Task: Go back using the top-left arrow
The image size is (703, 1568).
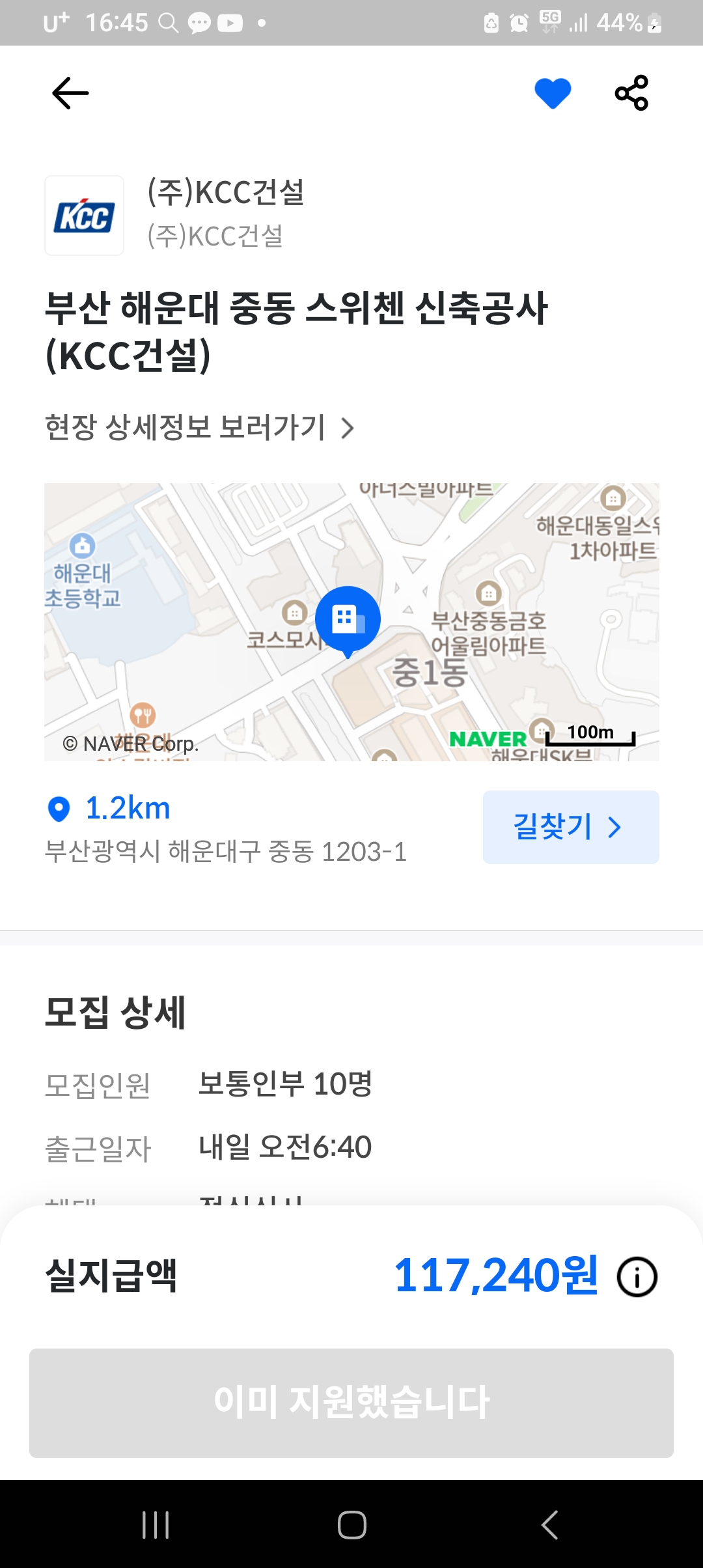Action: (70, 92)
